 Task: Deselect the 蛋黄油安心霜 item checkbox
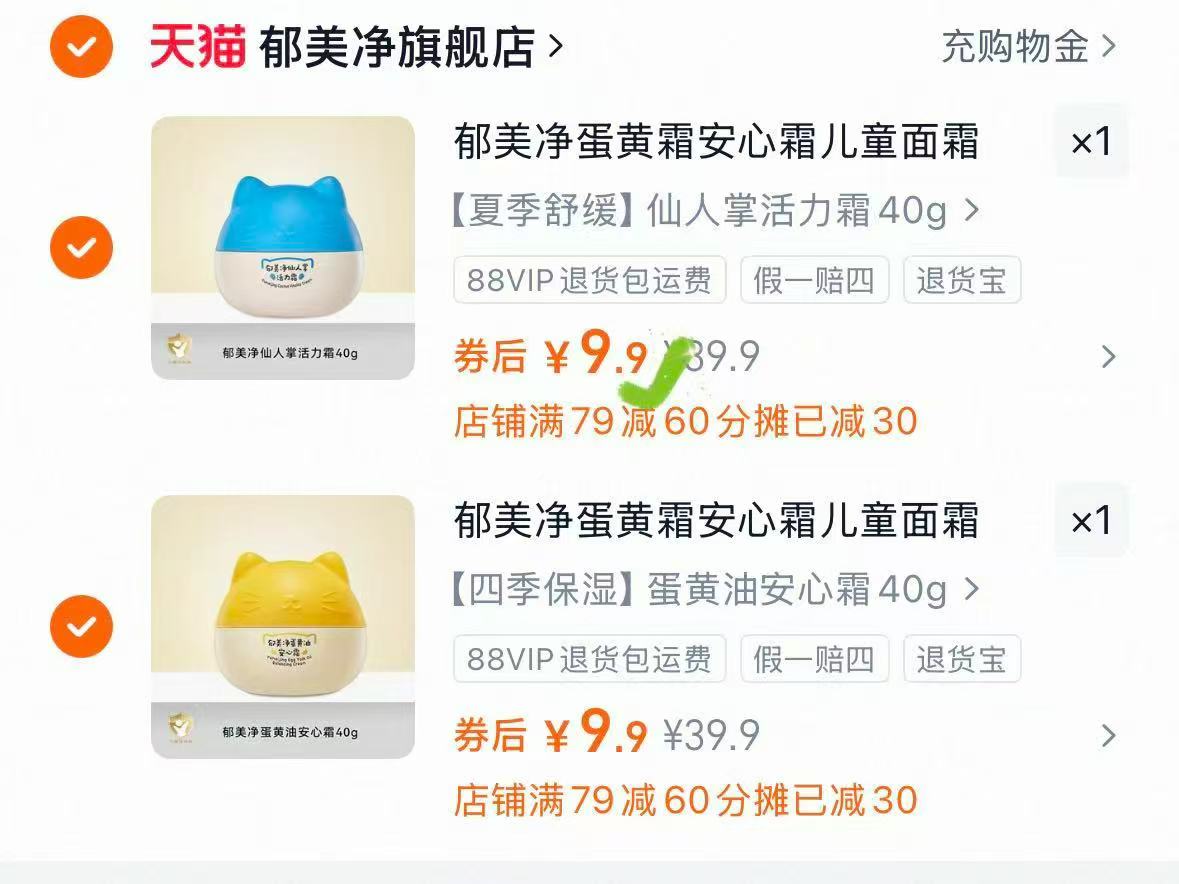point(81,626)
